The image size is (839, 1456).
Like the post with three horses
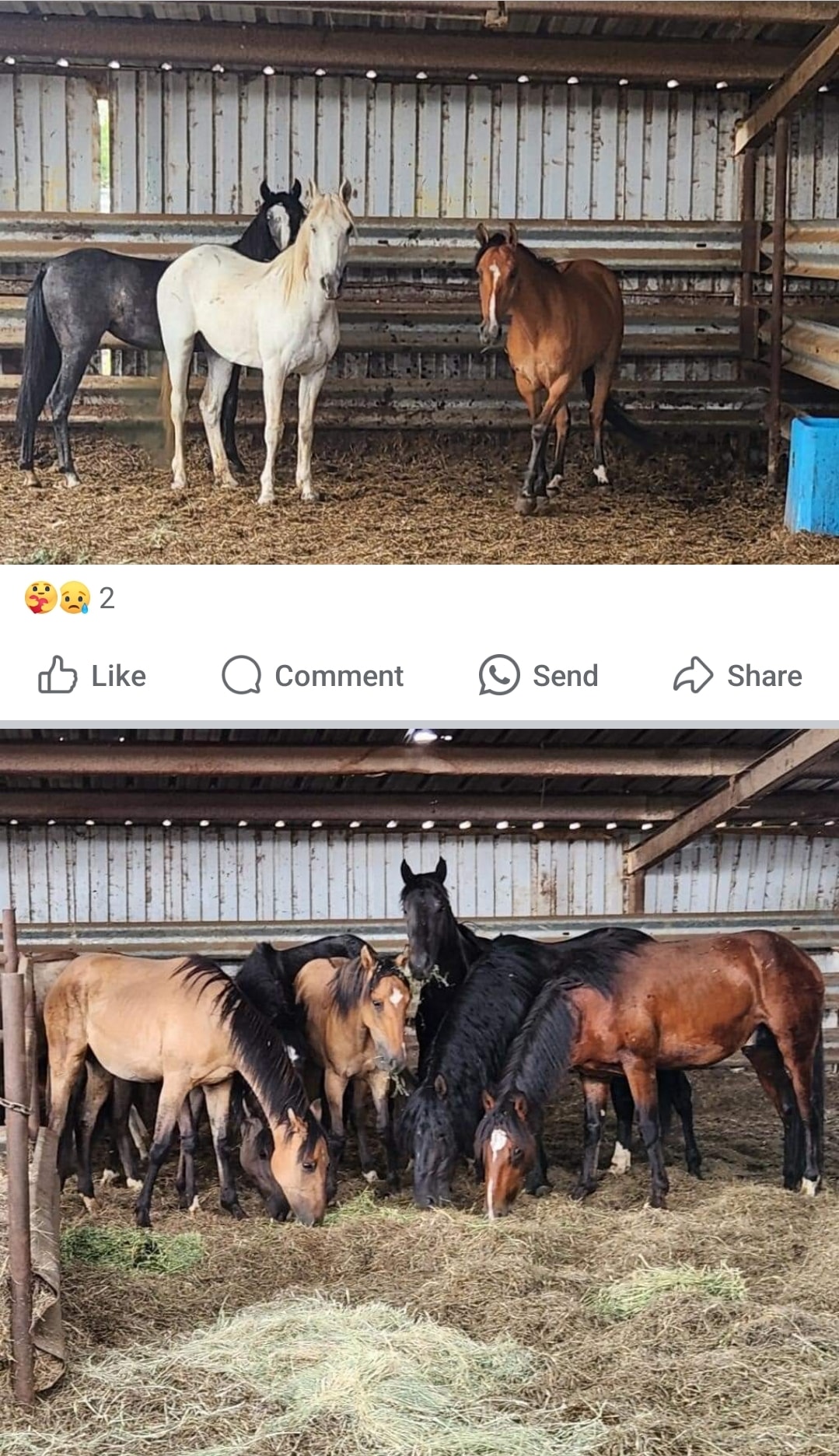pos(92,675)
